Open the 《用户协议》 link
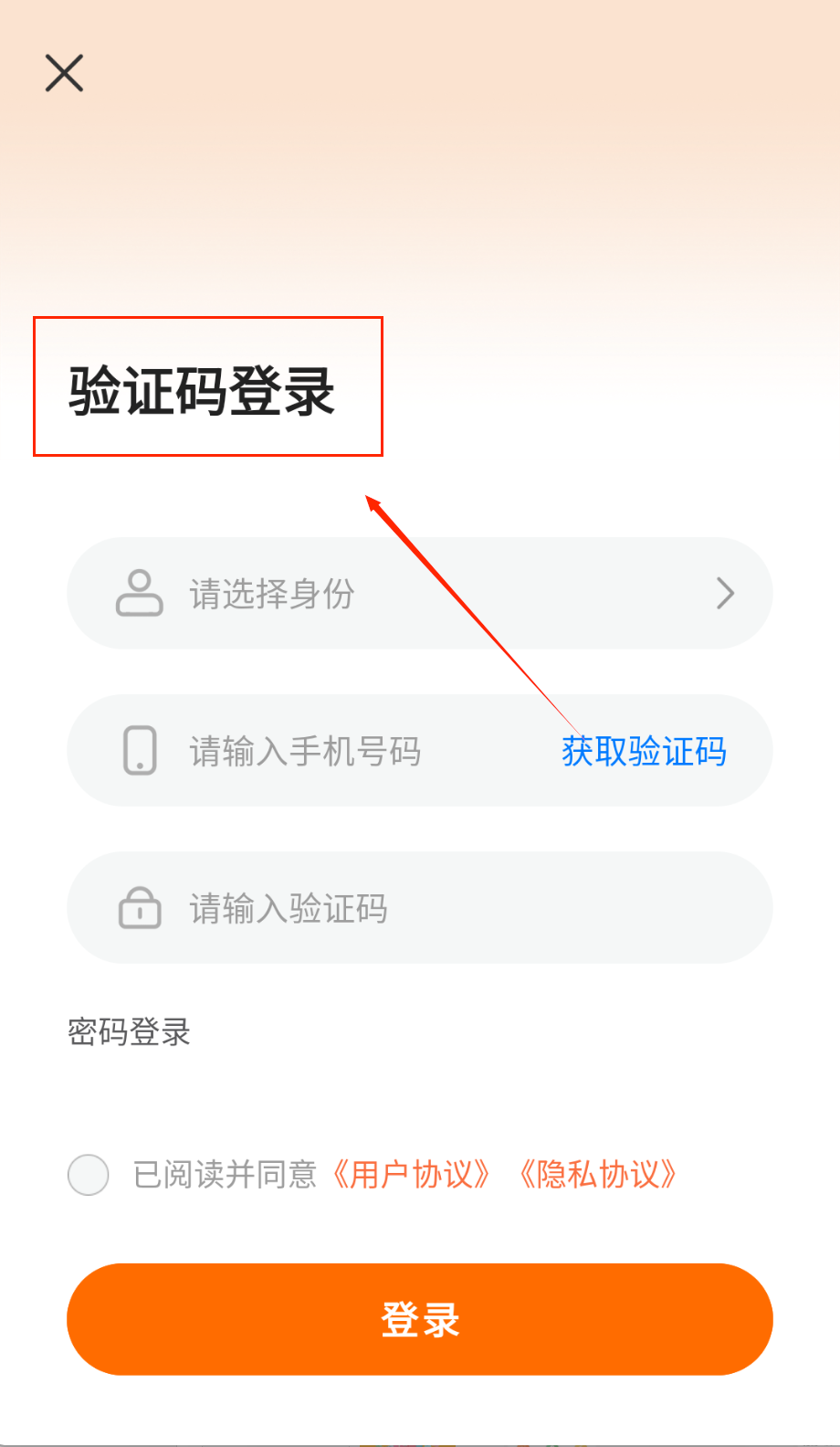Image resolution: width=840 pixels, height=1447 pixels. [412, 1175]
